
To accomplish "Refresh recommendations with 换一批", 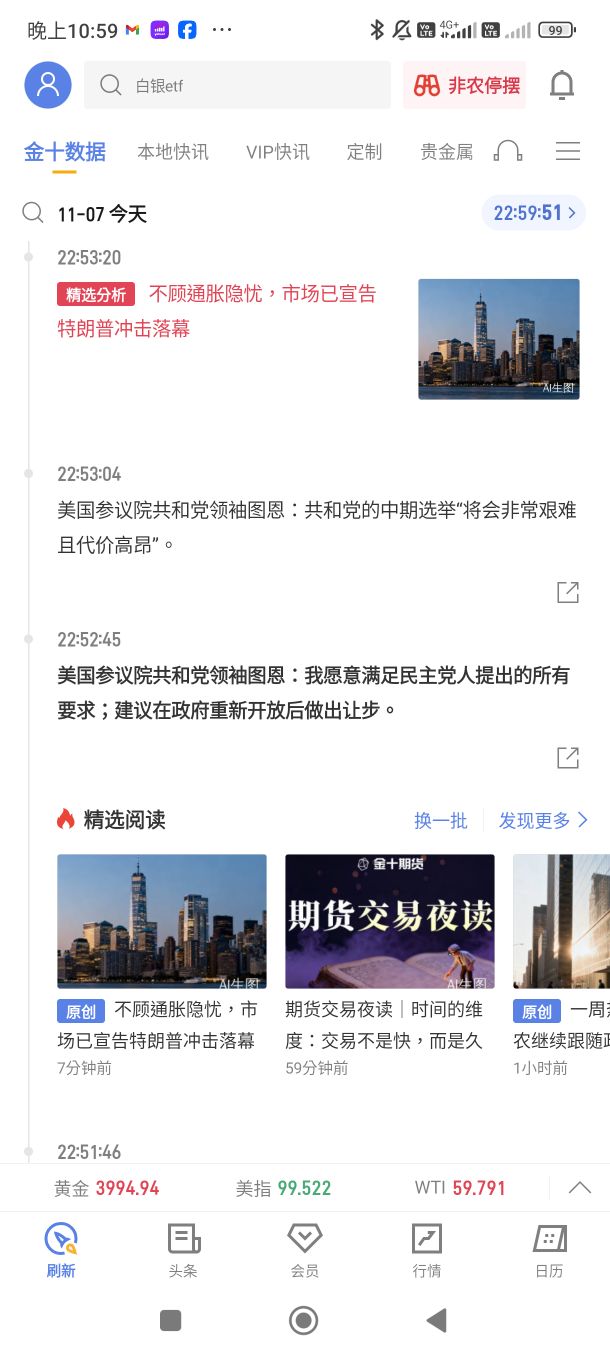I will click(441, 821).
